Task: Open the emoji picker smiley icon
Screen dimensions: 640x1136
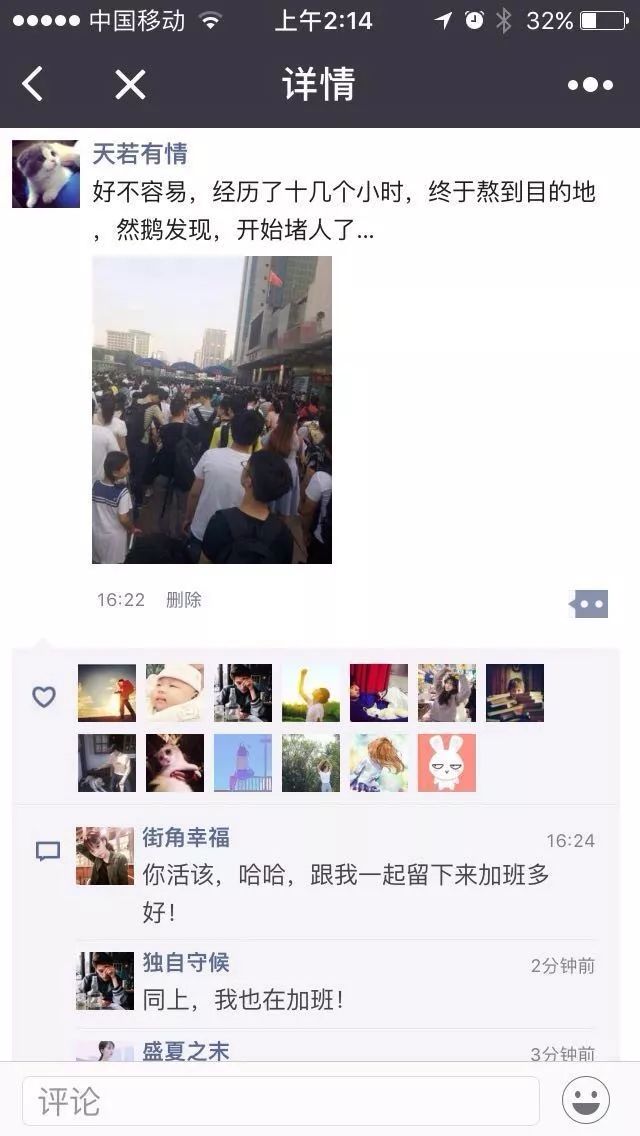Action: [x=586, y=1101]
